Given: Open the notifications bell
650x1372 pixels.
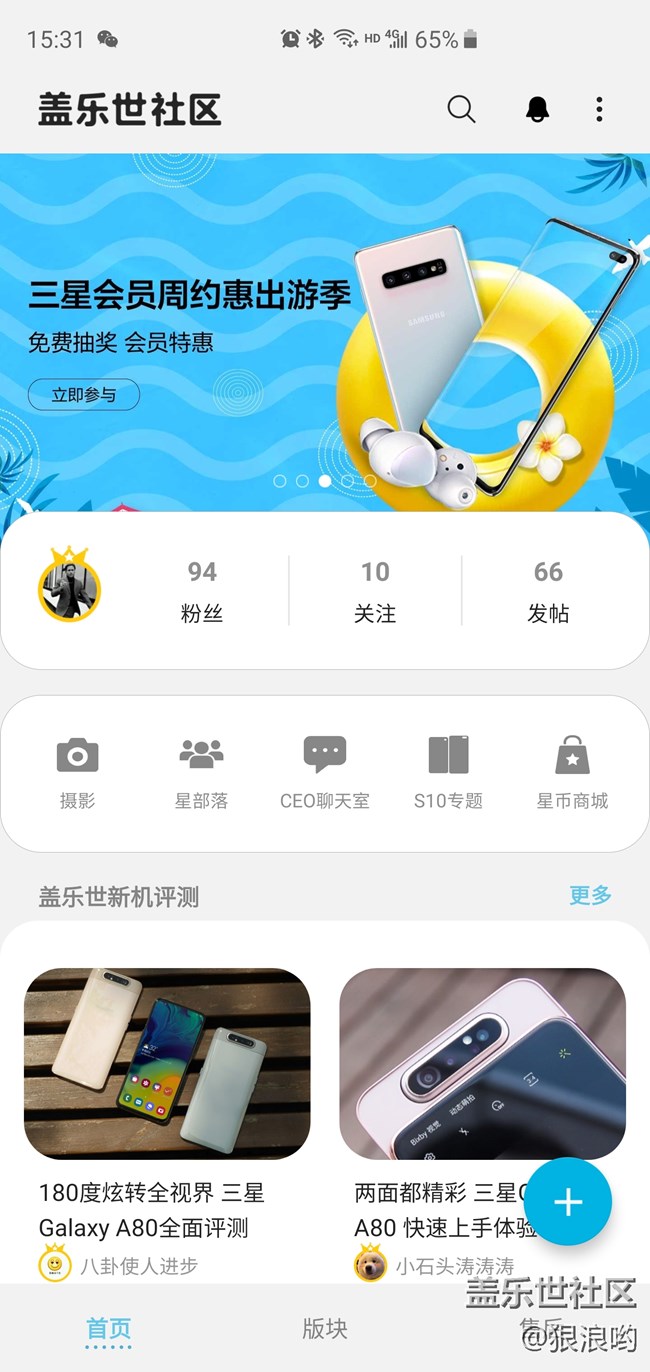Looking at the screenshot, I should point(538,109).
